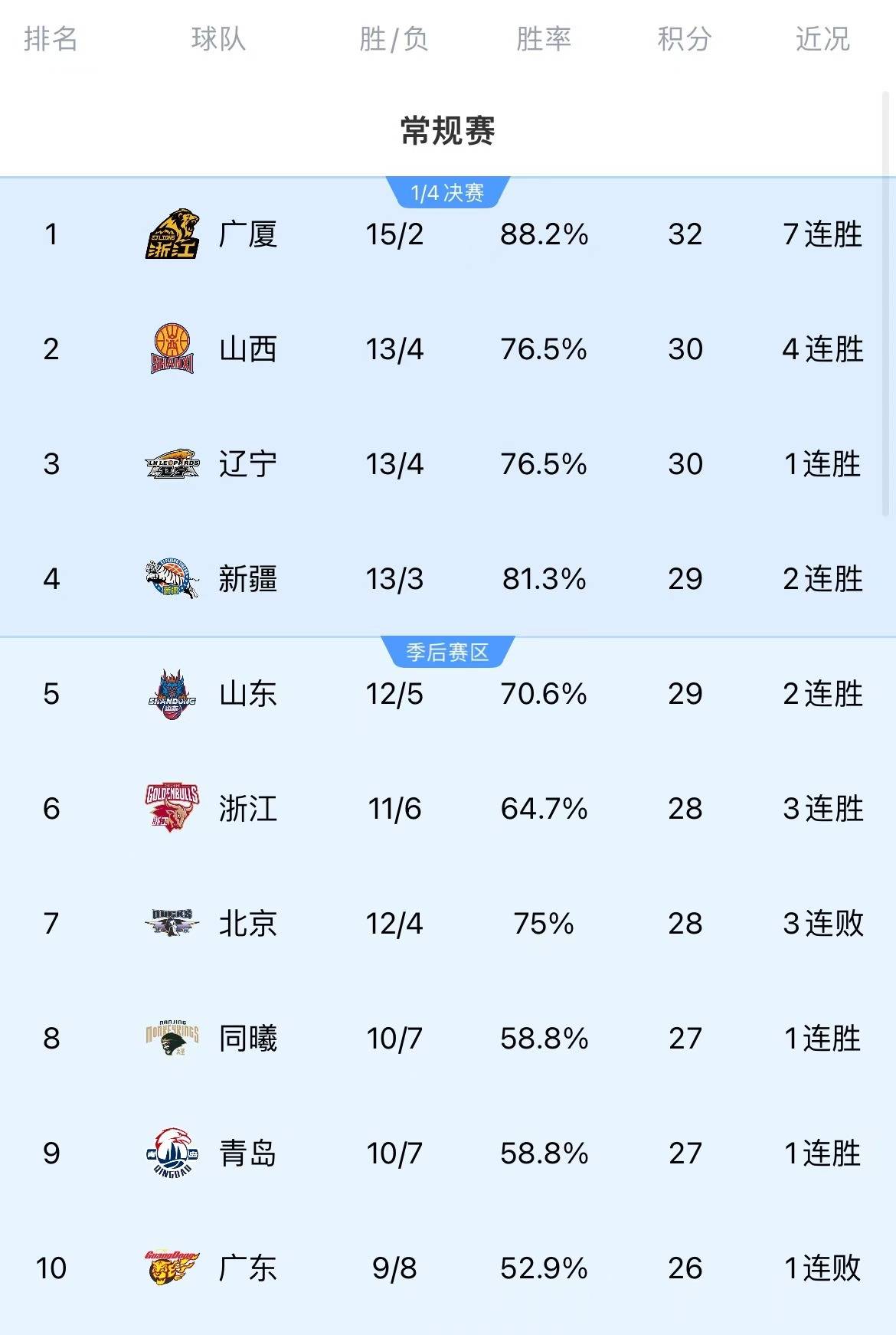Click the 近况 column header
Viewport: 896px width, 1335px height.
click(x=821, y=42)
